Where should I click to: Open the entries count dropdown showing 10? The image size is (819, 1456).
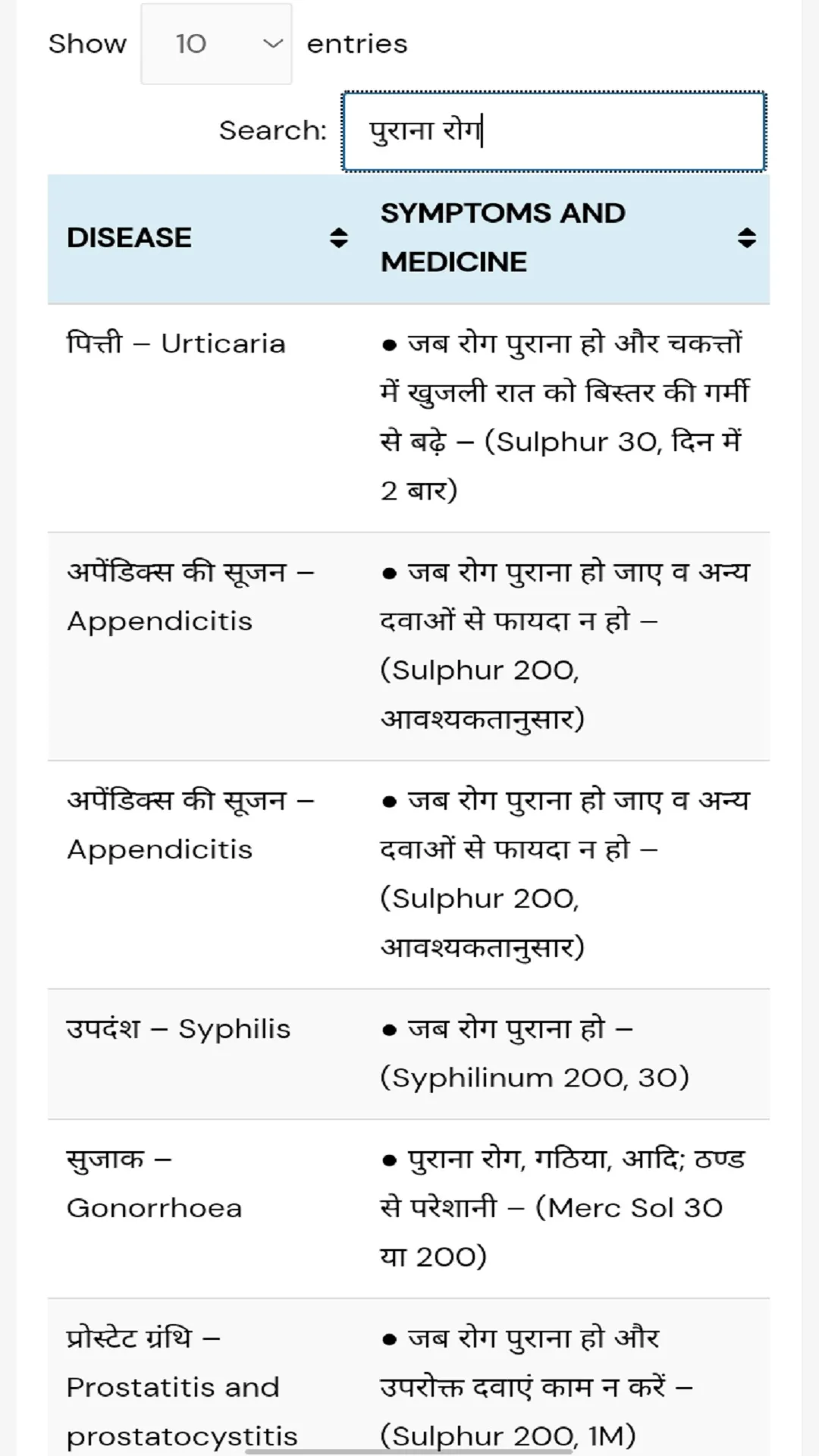pyautogui.click(x=216, y=44)
